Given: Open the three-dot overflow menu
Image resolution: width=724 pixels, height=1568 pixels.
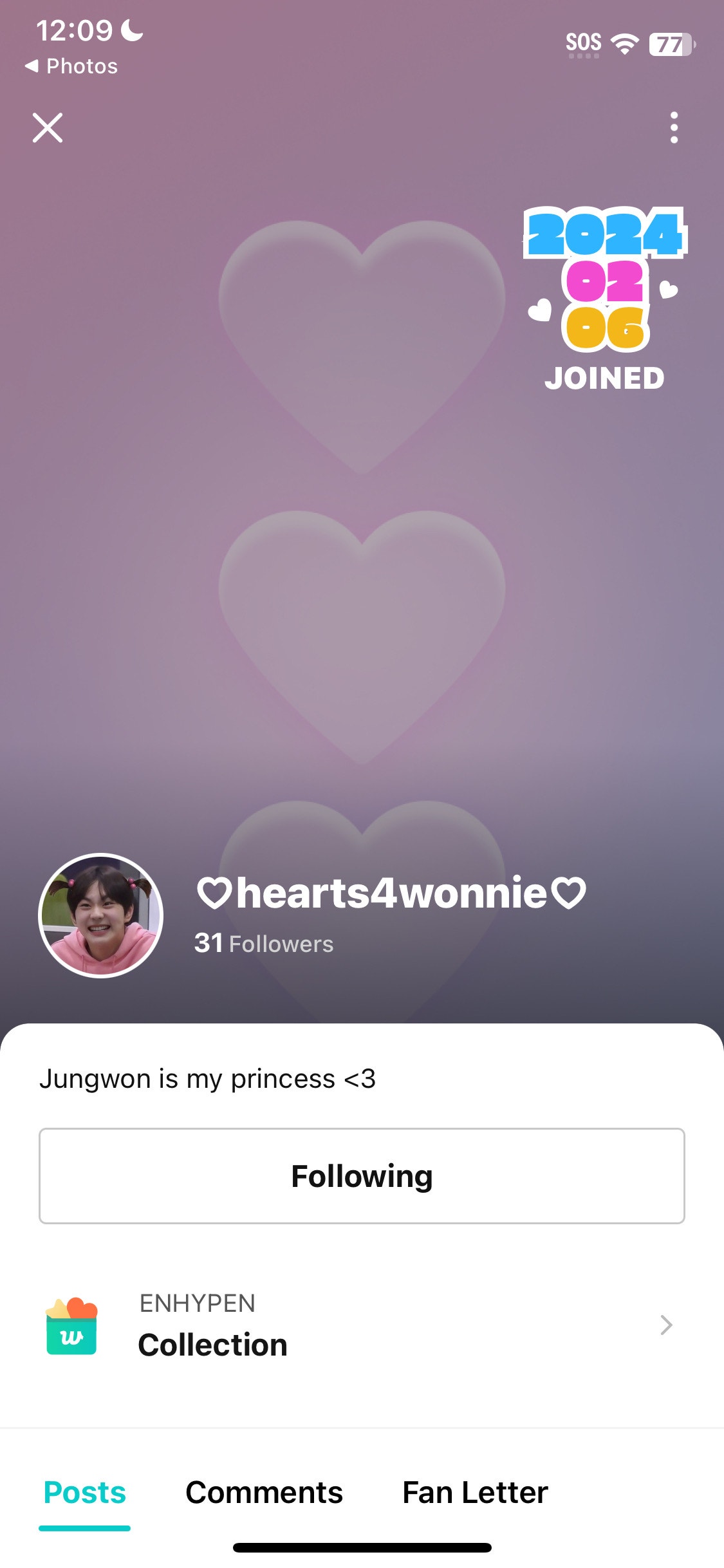Looking at the screenshot, I should [674, 127].
